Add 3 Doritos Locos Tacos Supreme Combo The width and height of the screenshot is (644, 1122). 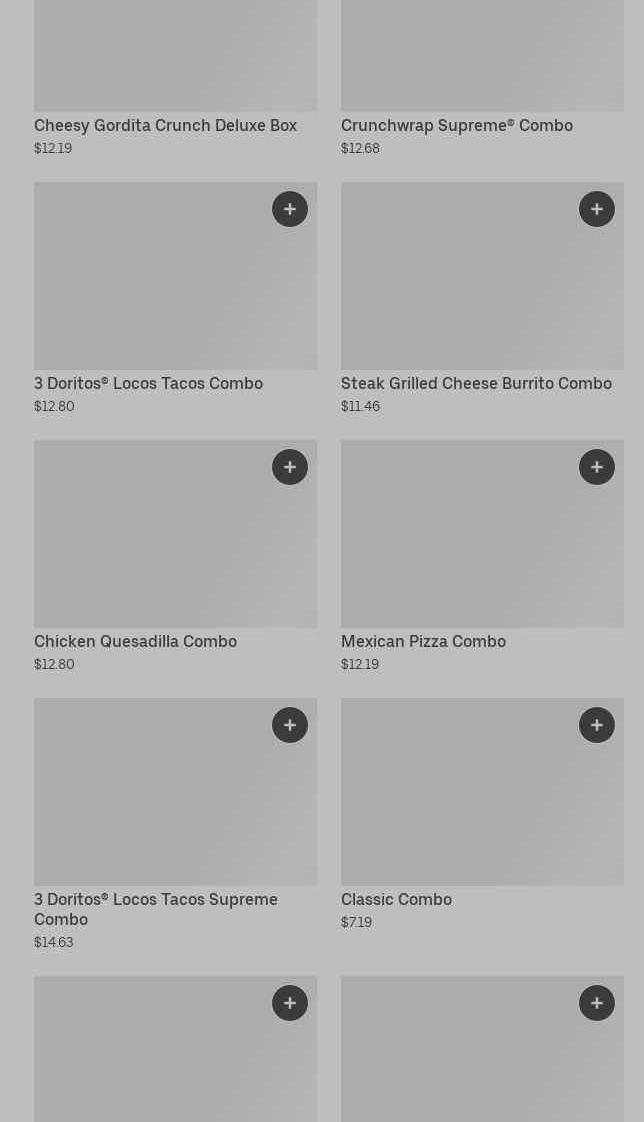coord(290,725)
